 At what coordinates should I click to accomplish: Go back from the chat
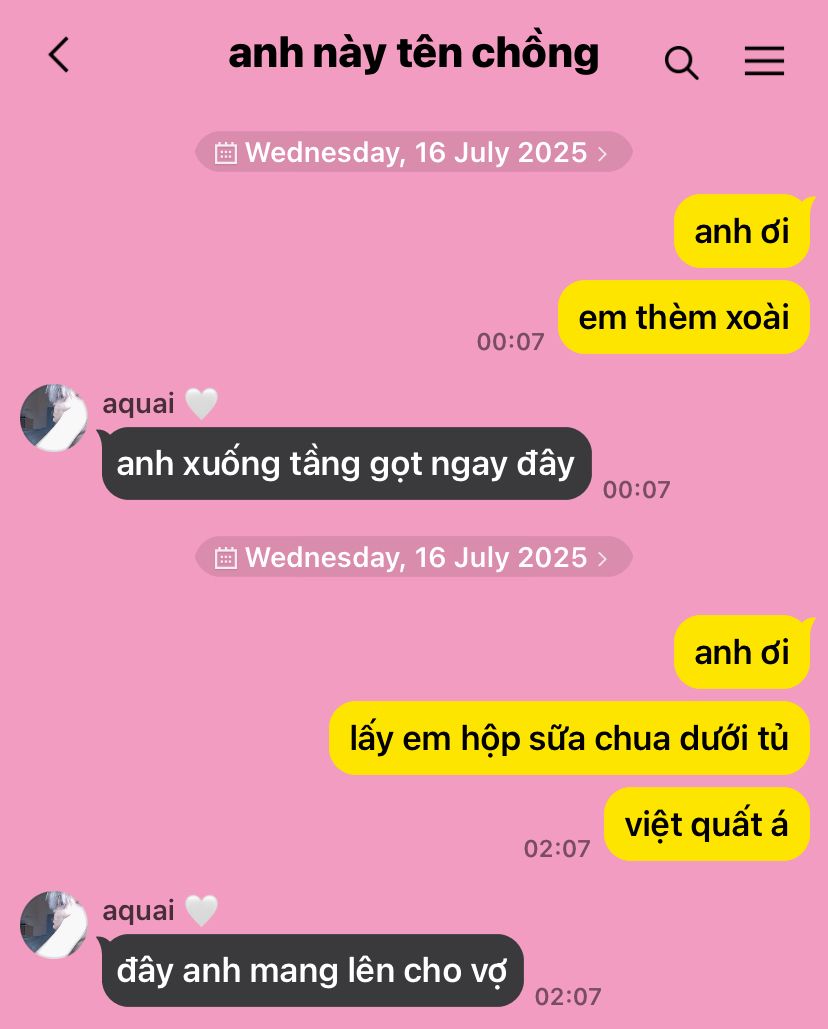coord(59,54)
